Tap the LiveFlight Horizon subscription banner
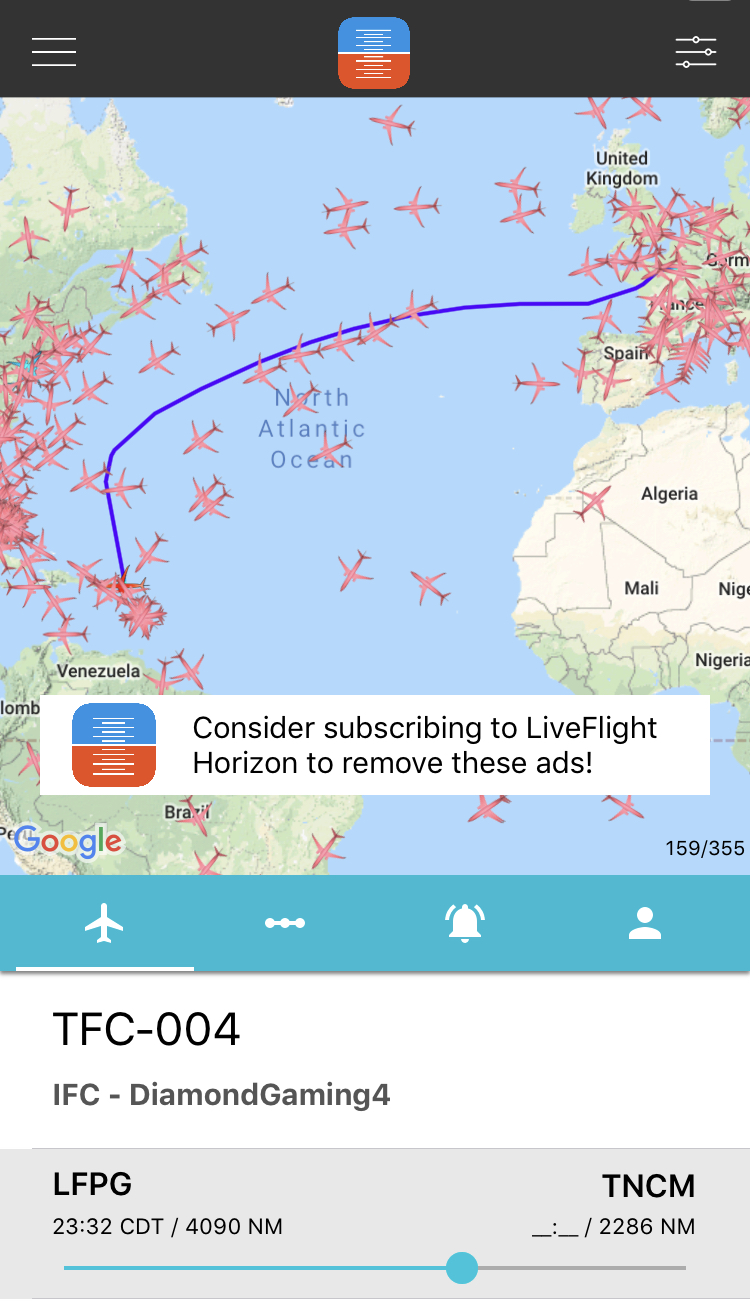 (x=375, y=745)
